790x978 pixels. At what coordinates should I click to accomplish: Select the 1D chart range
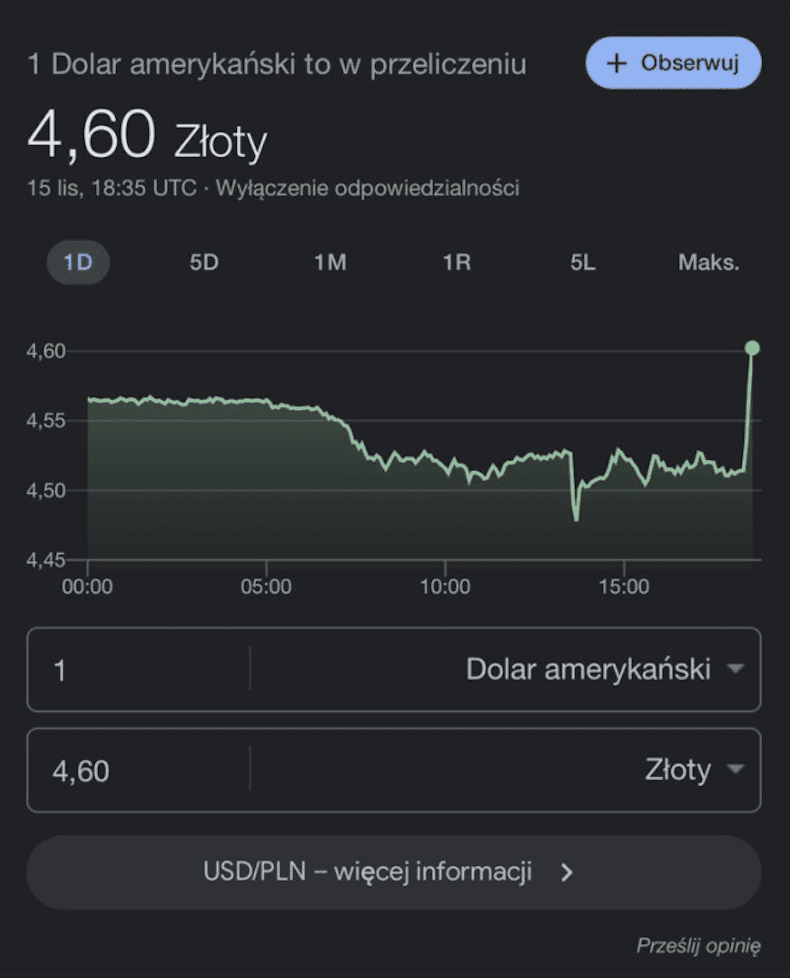point(78,263)
